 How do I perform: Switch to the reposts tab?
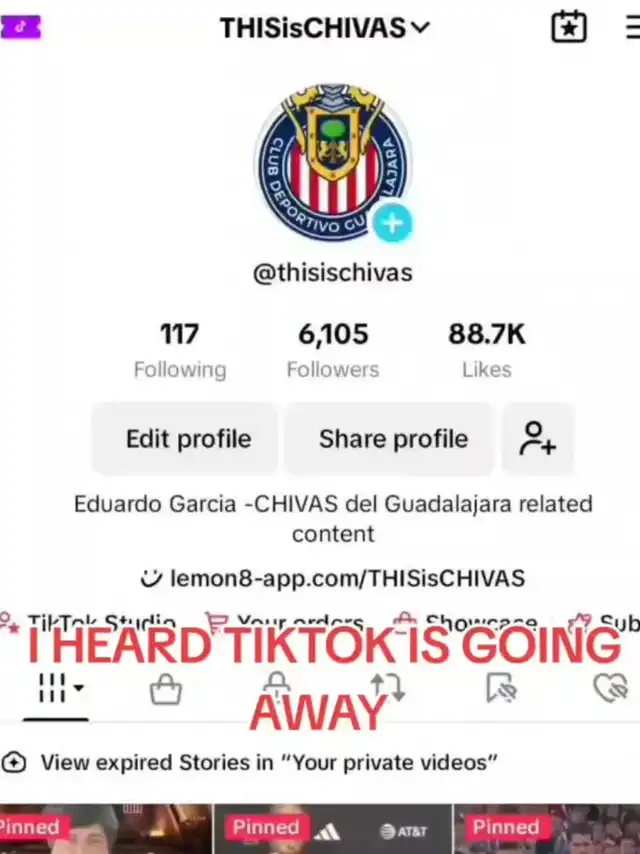point(387,688)
